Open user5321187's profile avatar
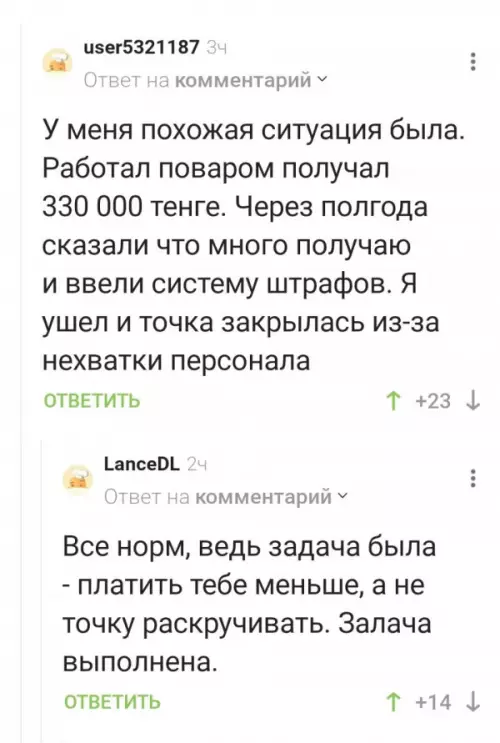 pos(57,62)
